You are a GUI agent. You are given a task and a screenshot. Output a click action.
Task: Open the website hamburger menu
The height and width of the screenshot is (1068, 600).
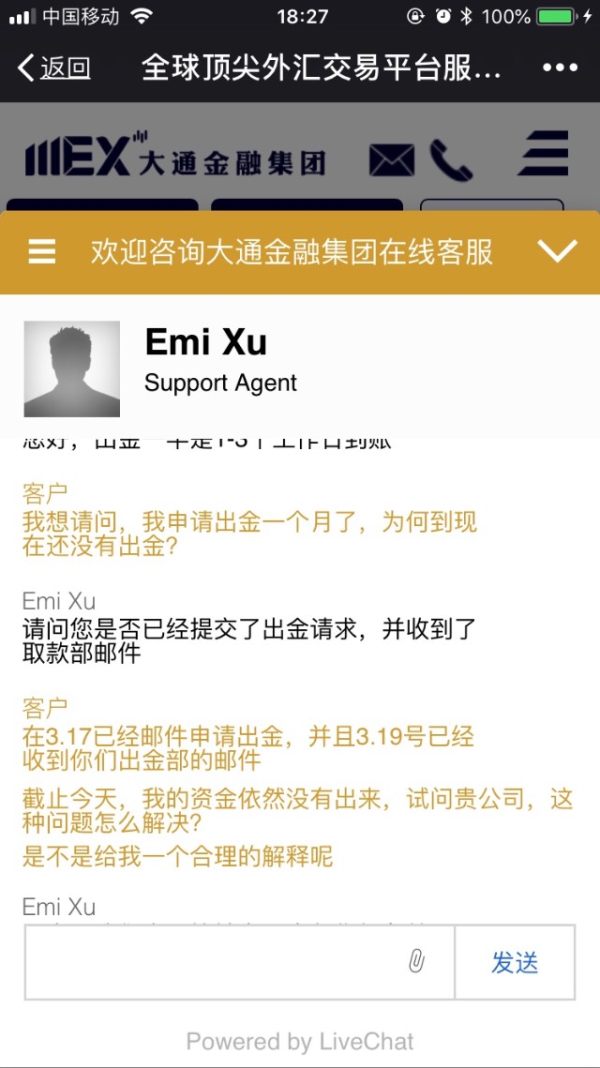coord(543,155)
